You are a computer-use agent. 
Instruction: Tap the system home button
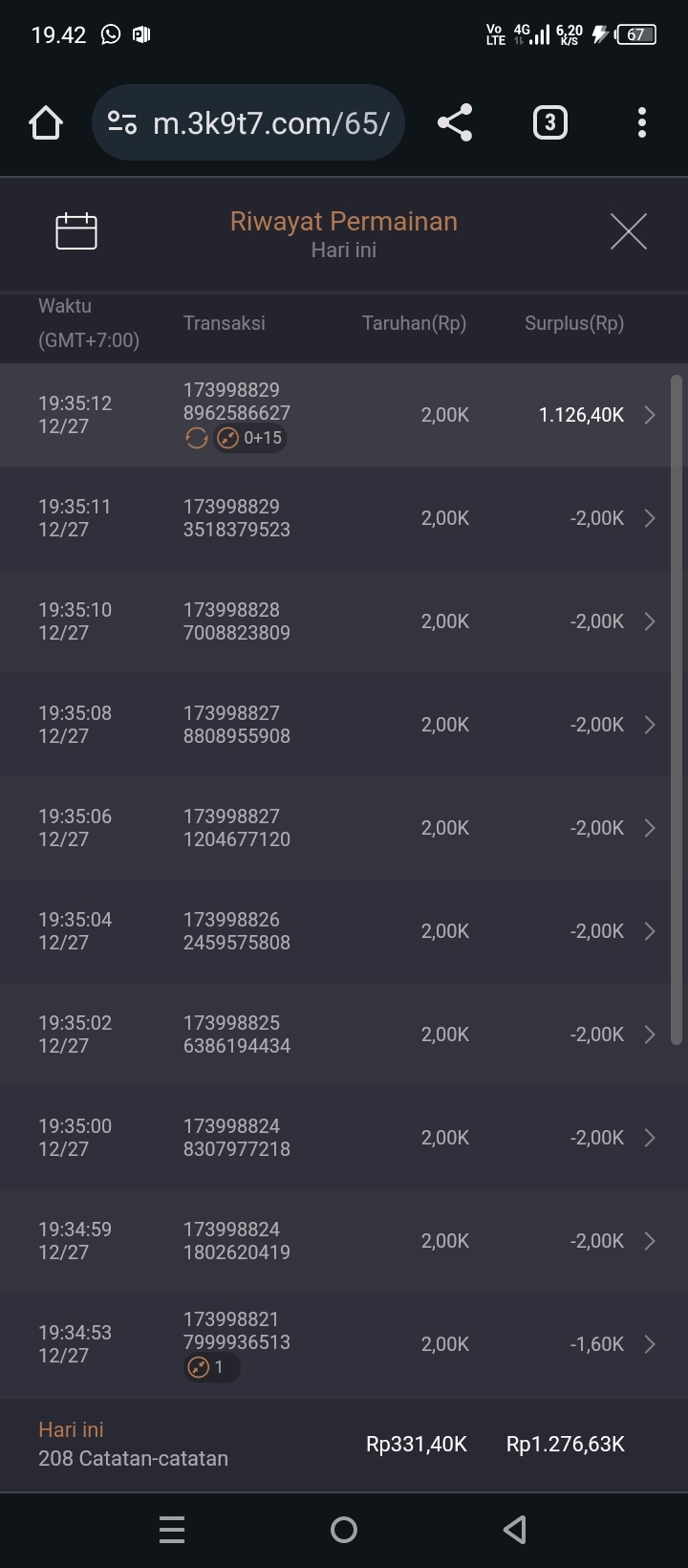pos(344,1530)
